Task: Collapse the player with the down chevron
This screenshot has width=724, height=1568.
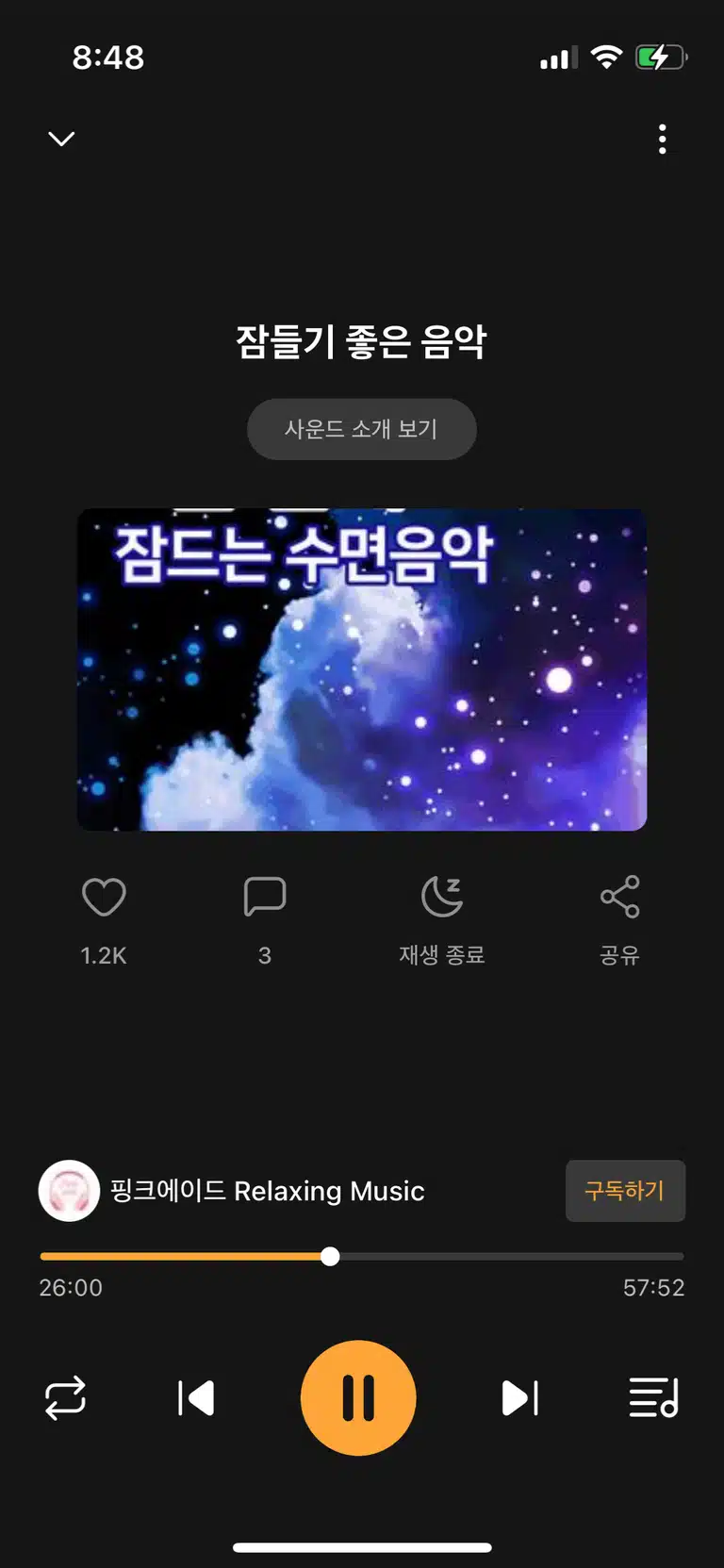Action: [61, 140]
